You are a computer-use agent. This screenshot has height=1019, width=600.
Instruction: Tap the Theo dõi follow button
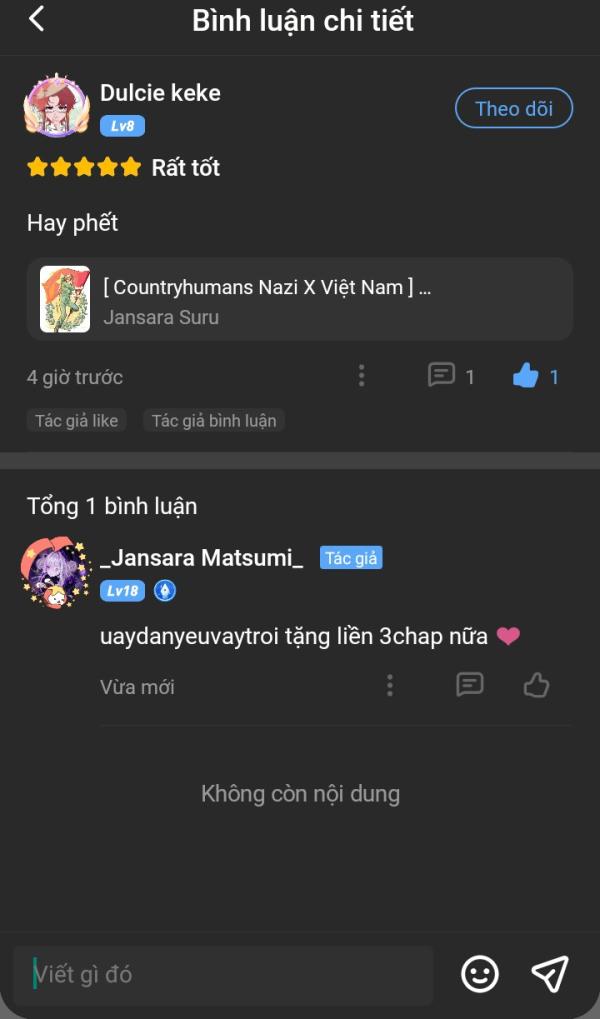[x=513, y=109]
